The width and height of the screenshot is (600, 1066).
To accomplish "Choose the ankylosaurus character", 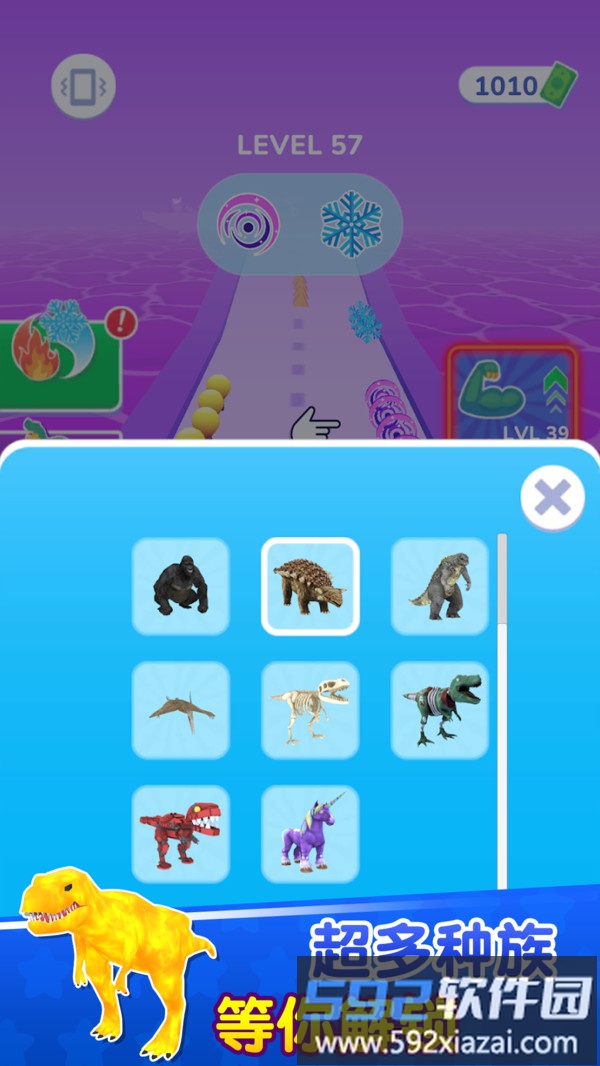I will pyautogui.click(x=310, y=586).
